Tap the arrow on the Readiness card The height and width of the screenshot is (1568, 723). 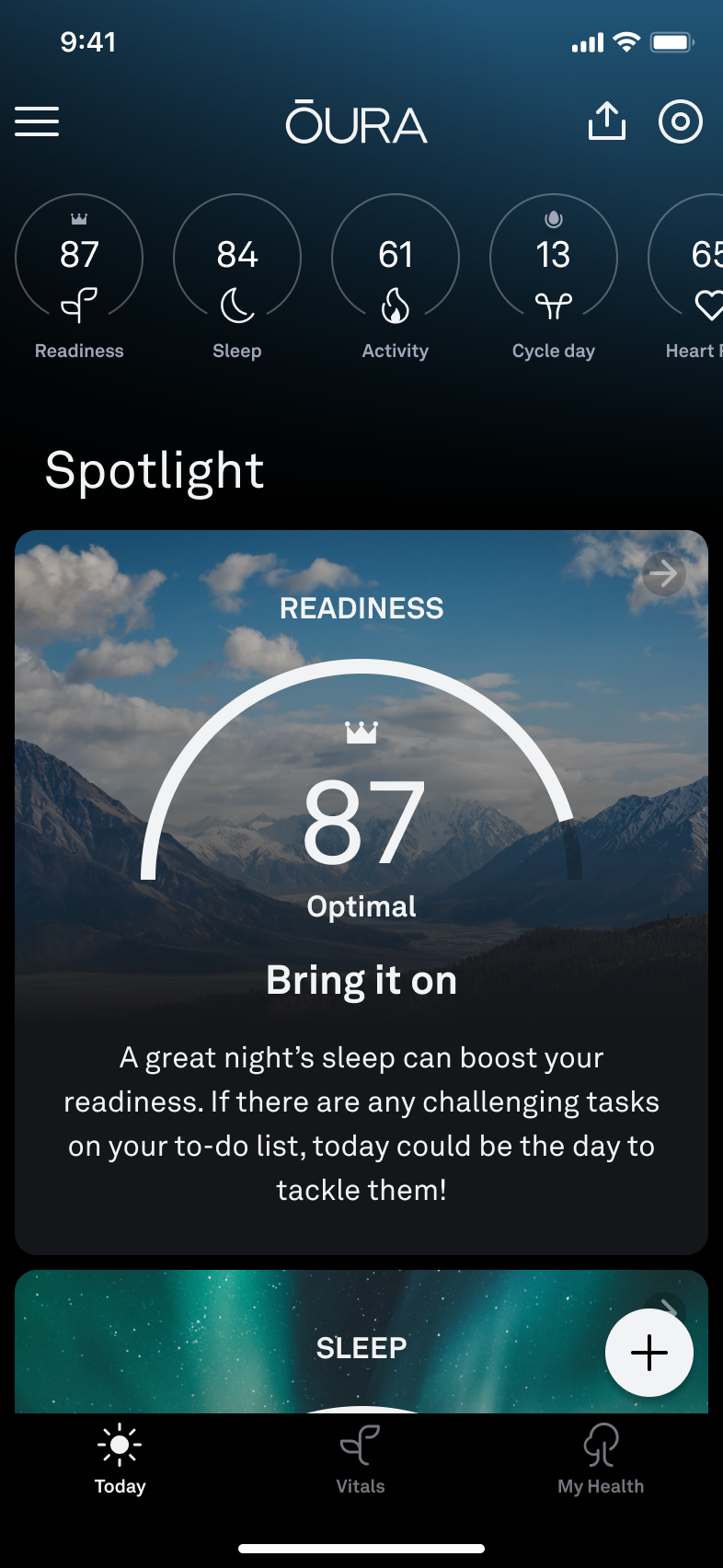point(663,575)
